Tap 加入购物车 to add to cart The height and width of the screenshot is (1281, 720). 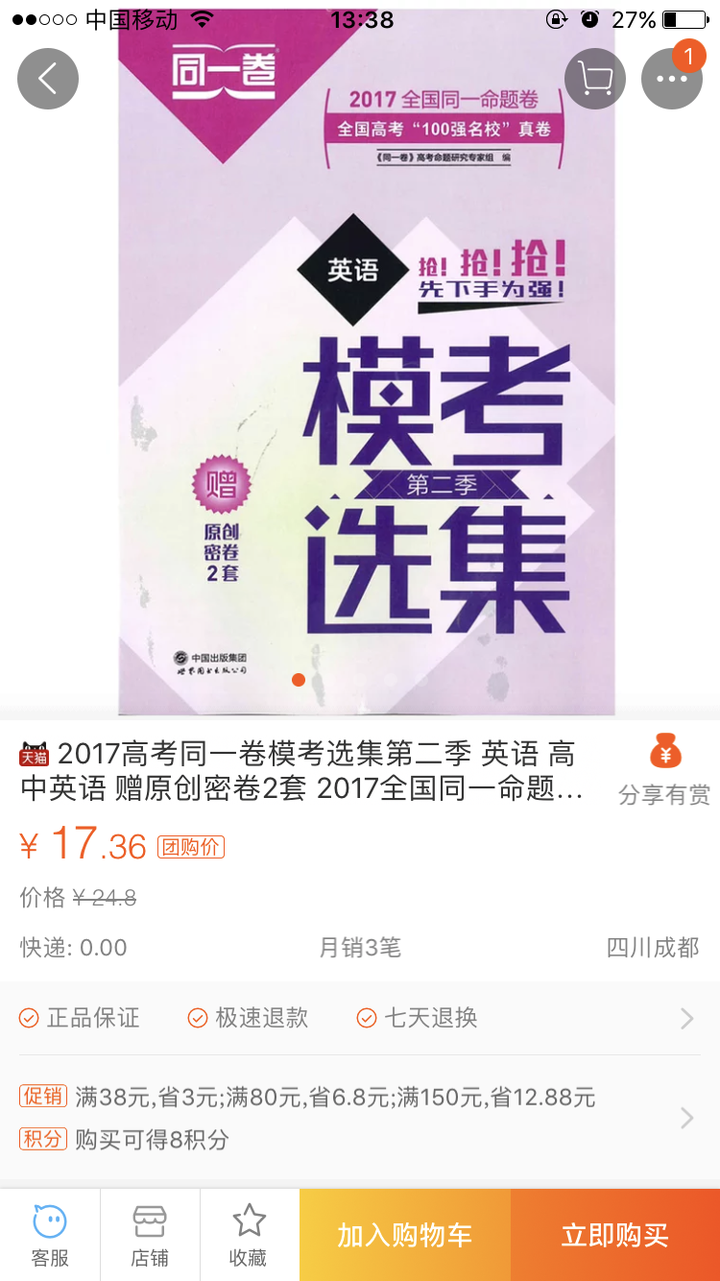click(x=405, y=1235)
